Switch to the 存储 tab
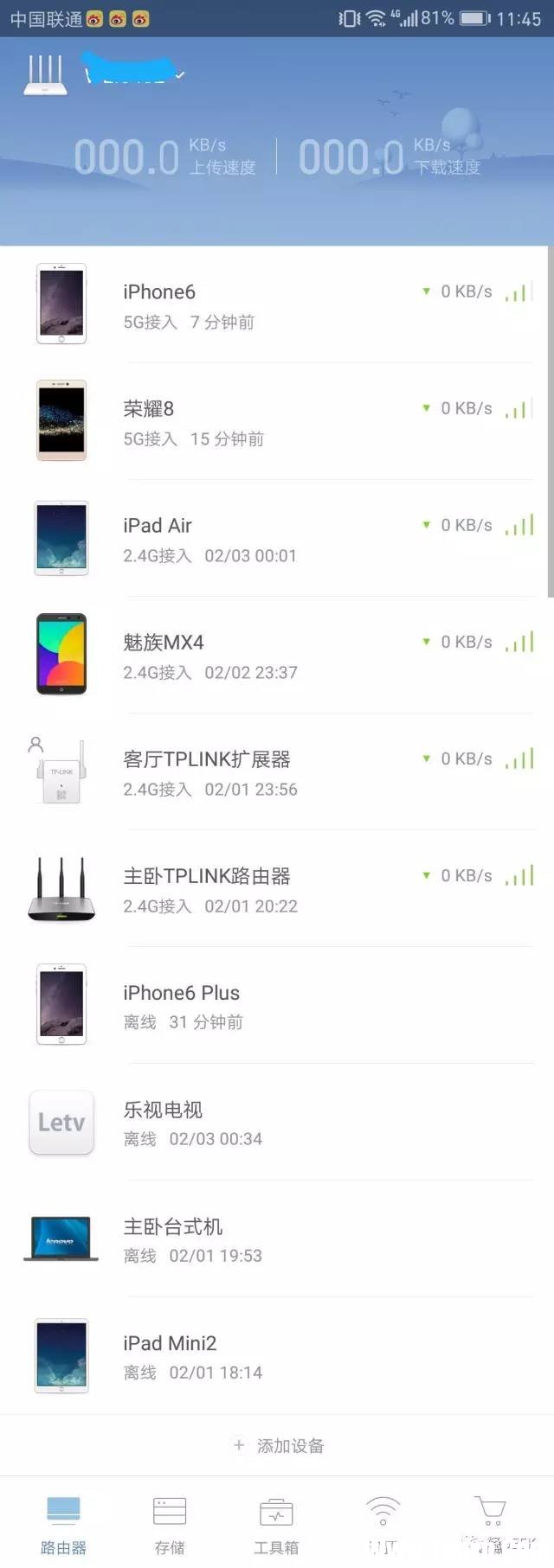This screenshot has width=554, height=1568. 170,1524
